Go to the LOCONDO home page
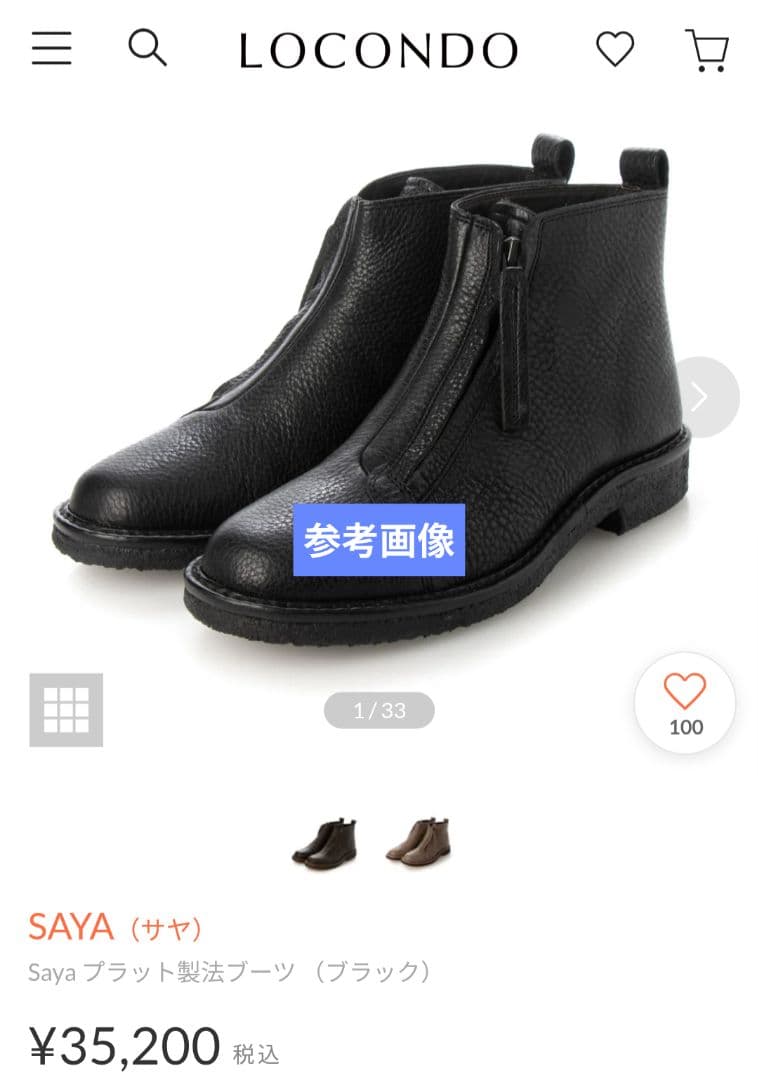Image resolution: width=758 pixels, height=1080 pixels. pos(378,50)
